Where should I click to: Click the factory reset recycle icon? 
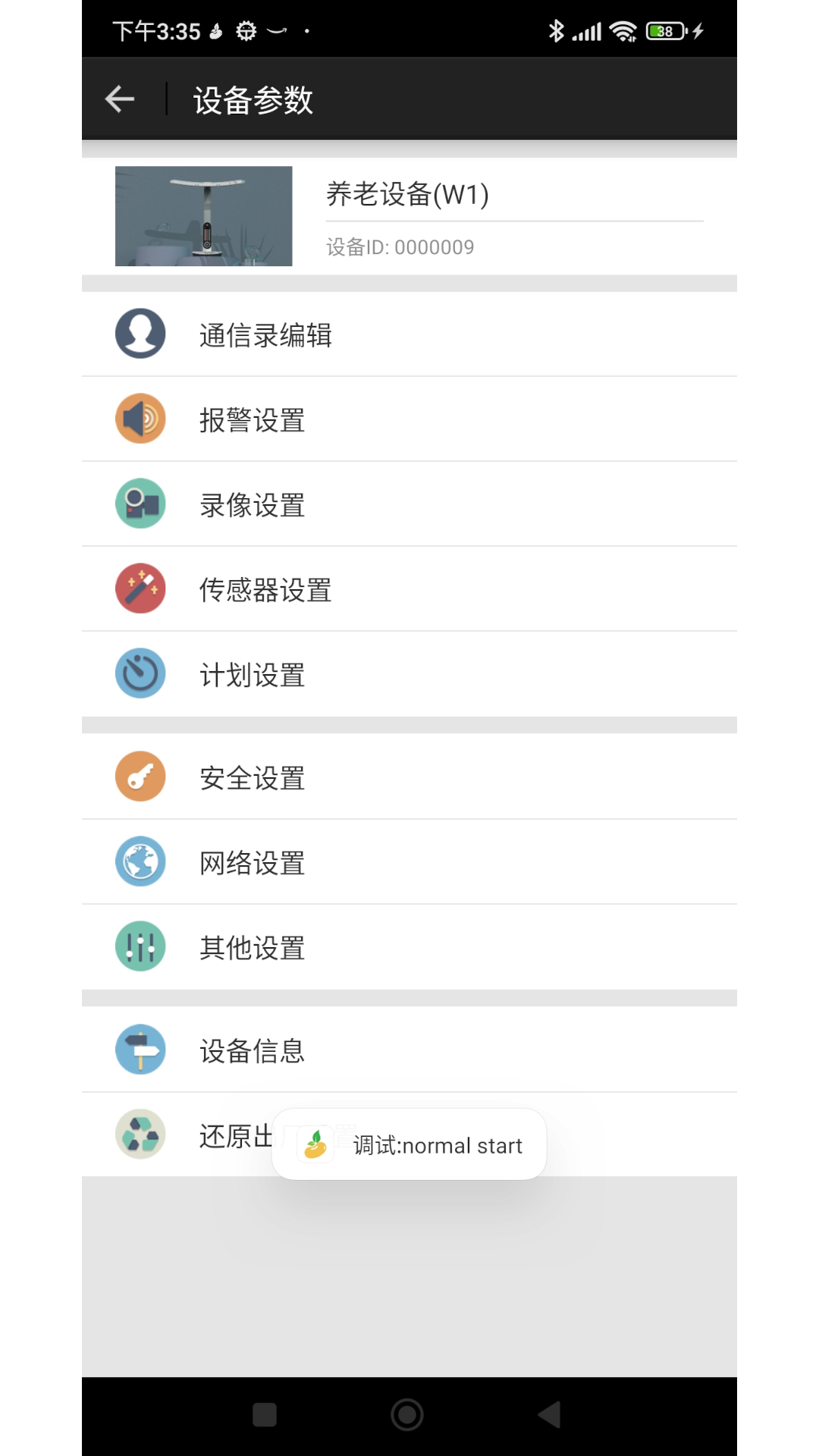point(140,1131)
